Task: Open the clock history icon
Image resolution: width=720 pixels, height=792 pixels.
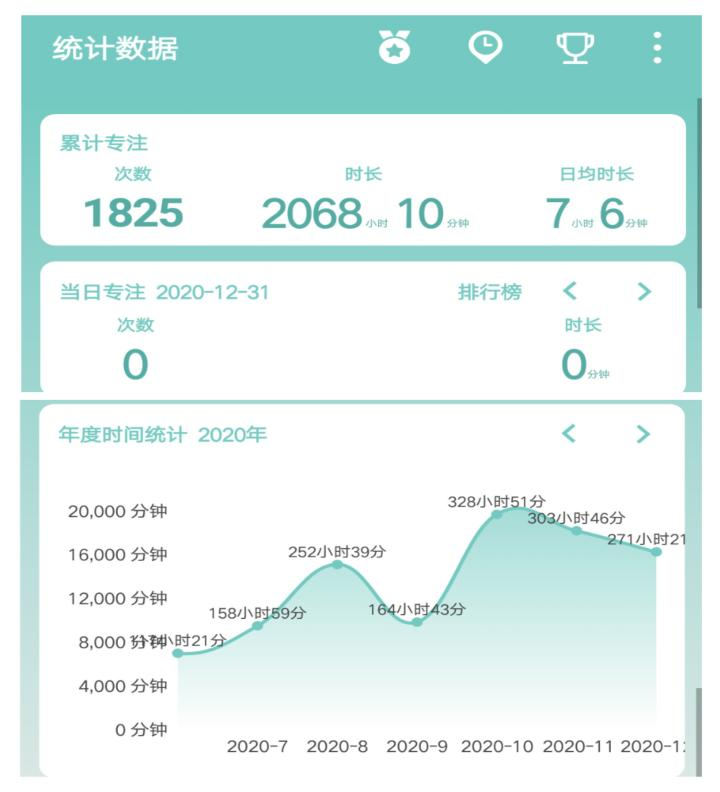Action: (x=485, y=47)
